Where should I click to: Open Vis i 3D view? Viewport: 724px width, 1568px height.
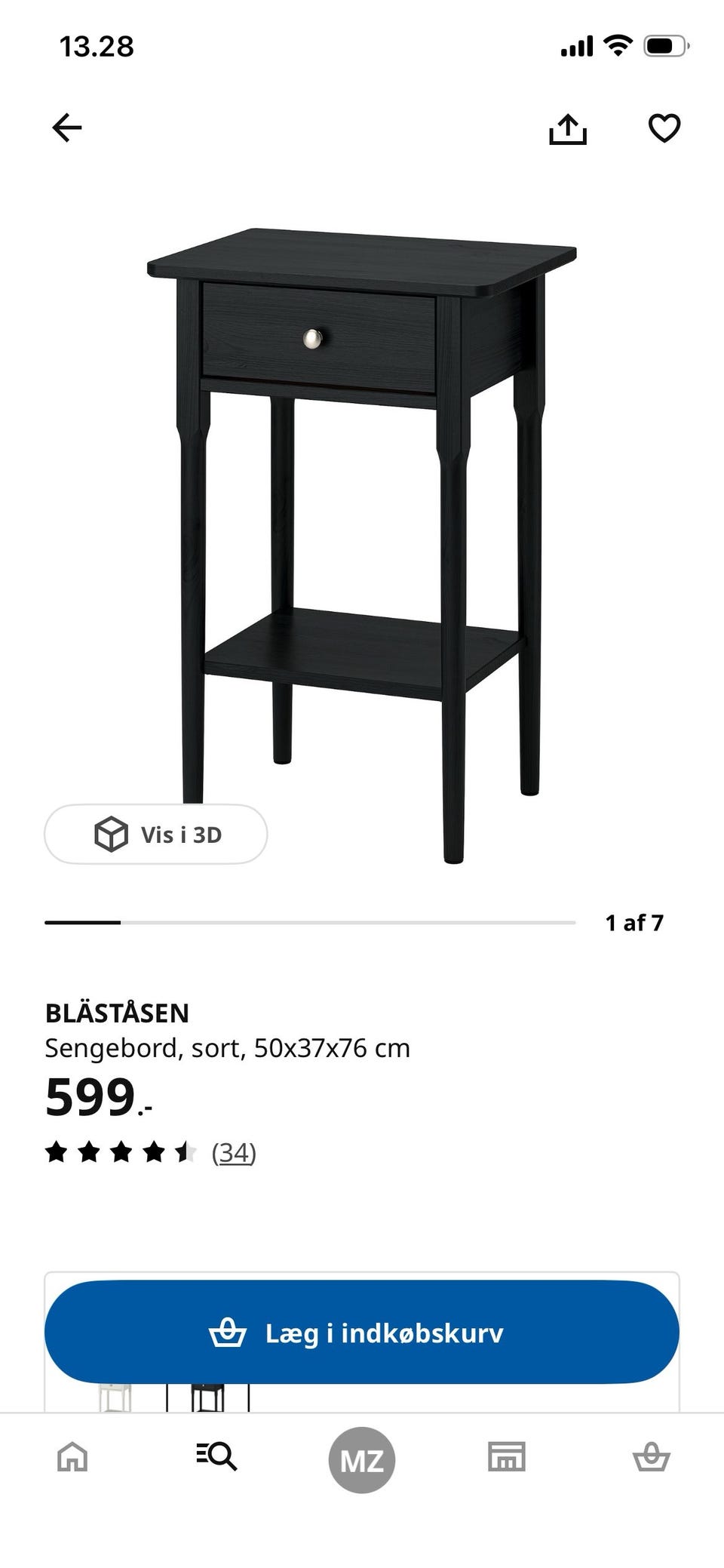pos(156,834)
